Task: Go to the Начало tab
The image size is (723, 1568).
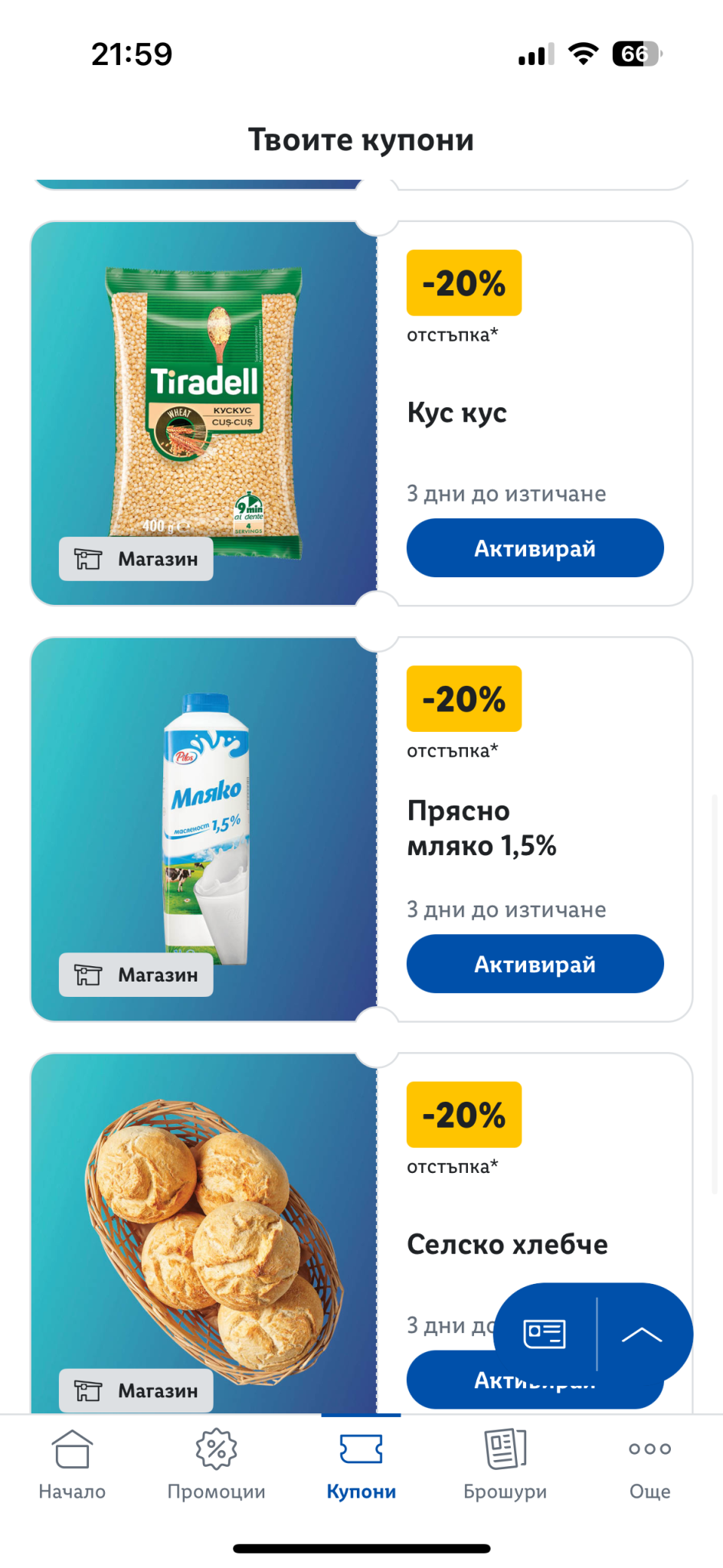Action: [x=72, y=1464]
